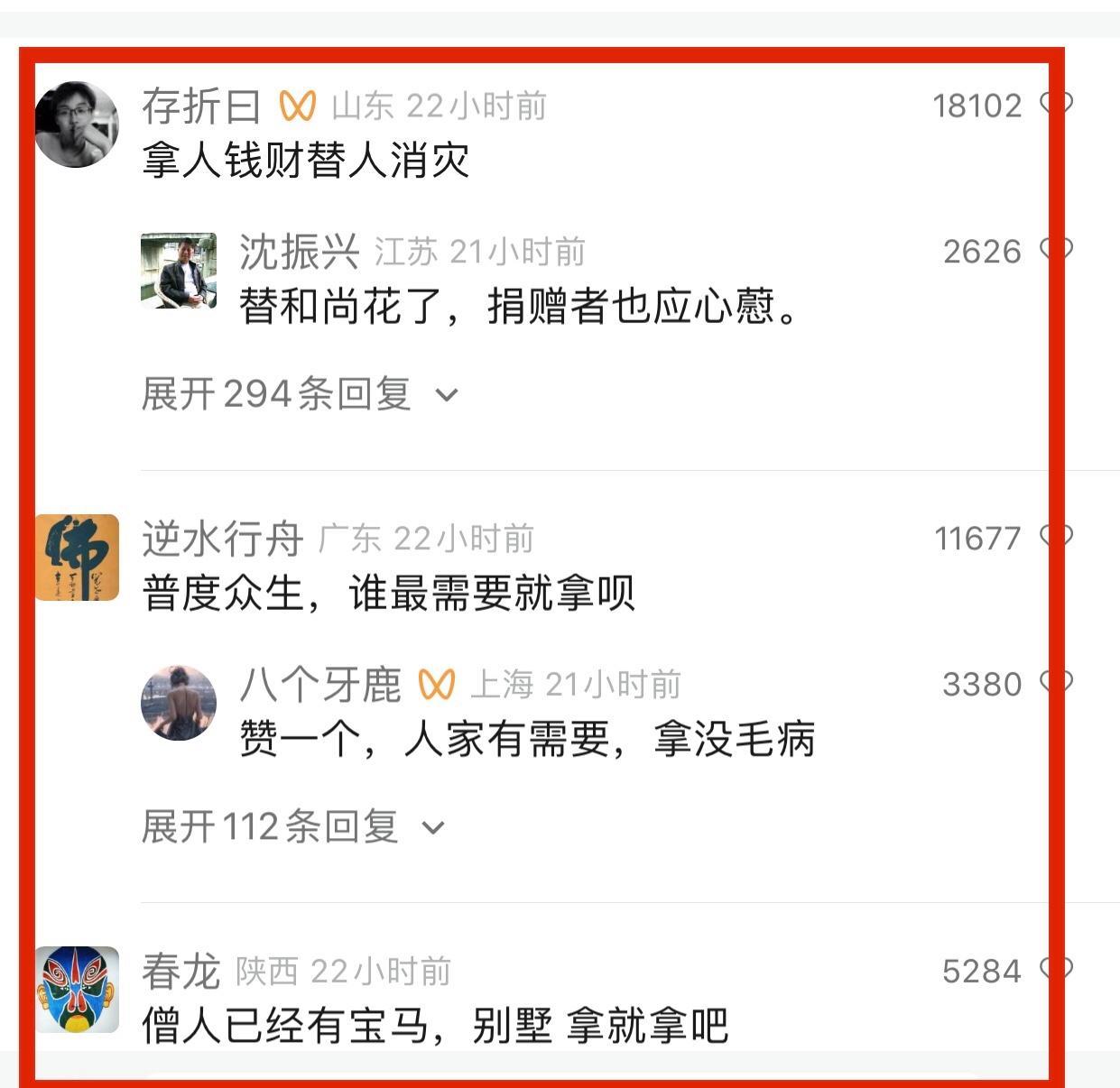The width and height of the screenshot is (1120, 1088).
Task: Reply to 拿人钱财替人消灾 comment
Action: point(305,161)
